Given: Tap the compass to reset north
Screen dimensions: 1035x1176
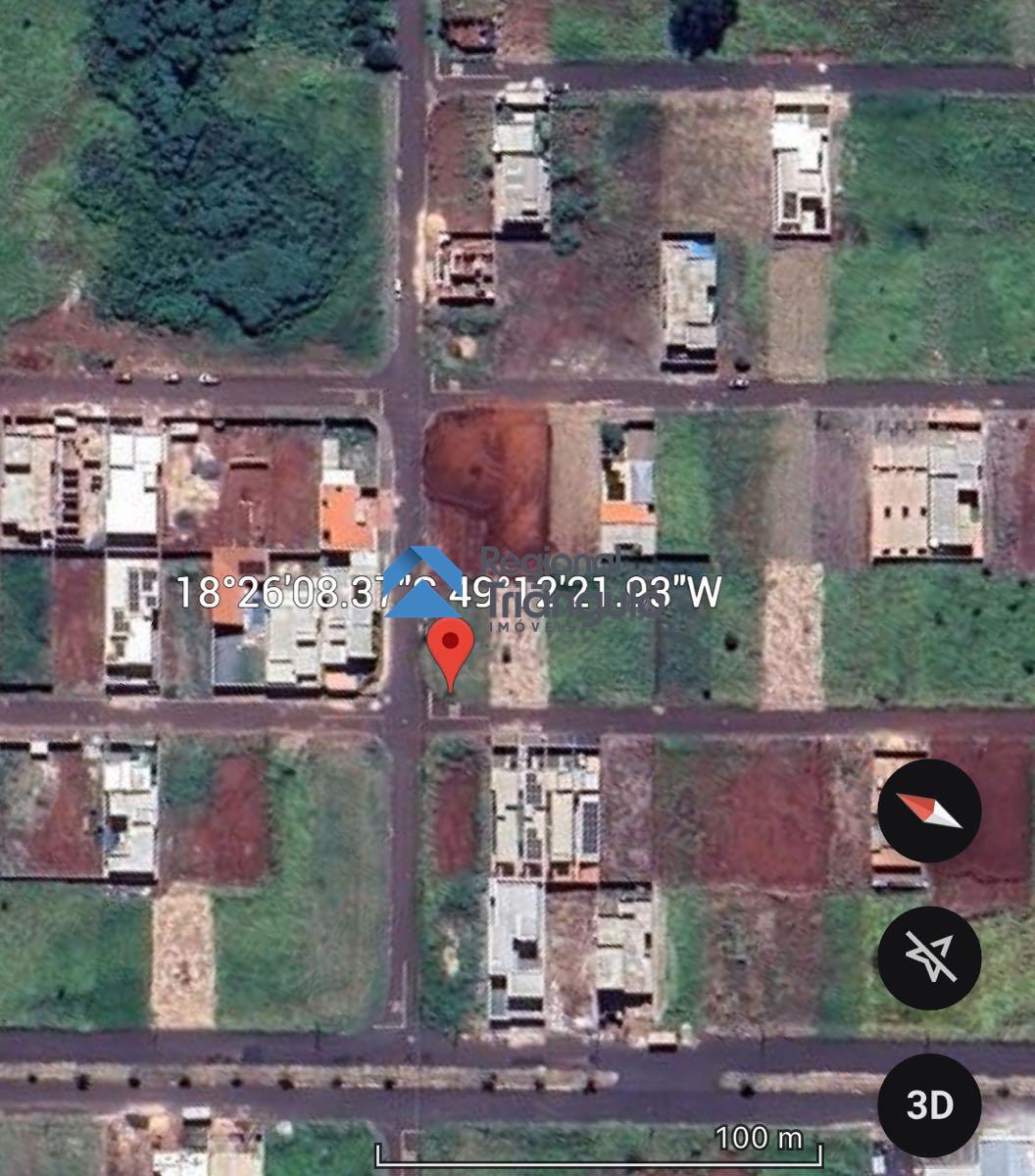Looking at the screenshot, I should (x=928, y=810).
